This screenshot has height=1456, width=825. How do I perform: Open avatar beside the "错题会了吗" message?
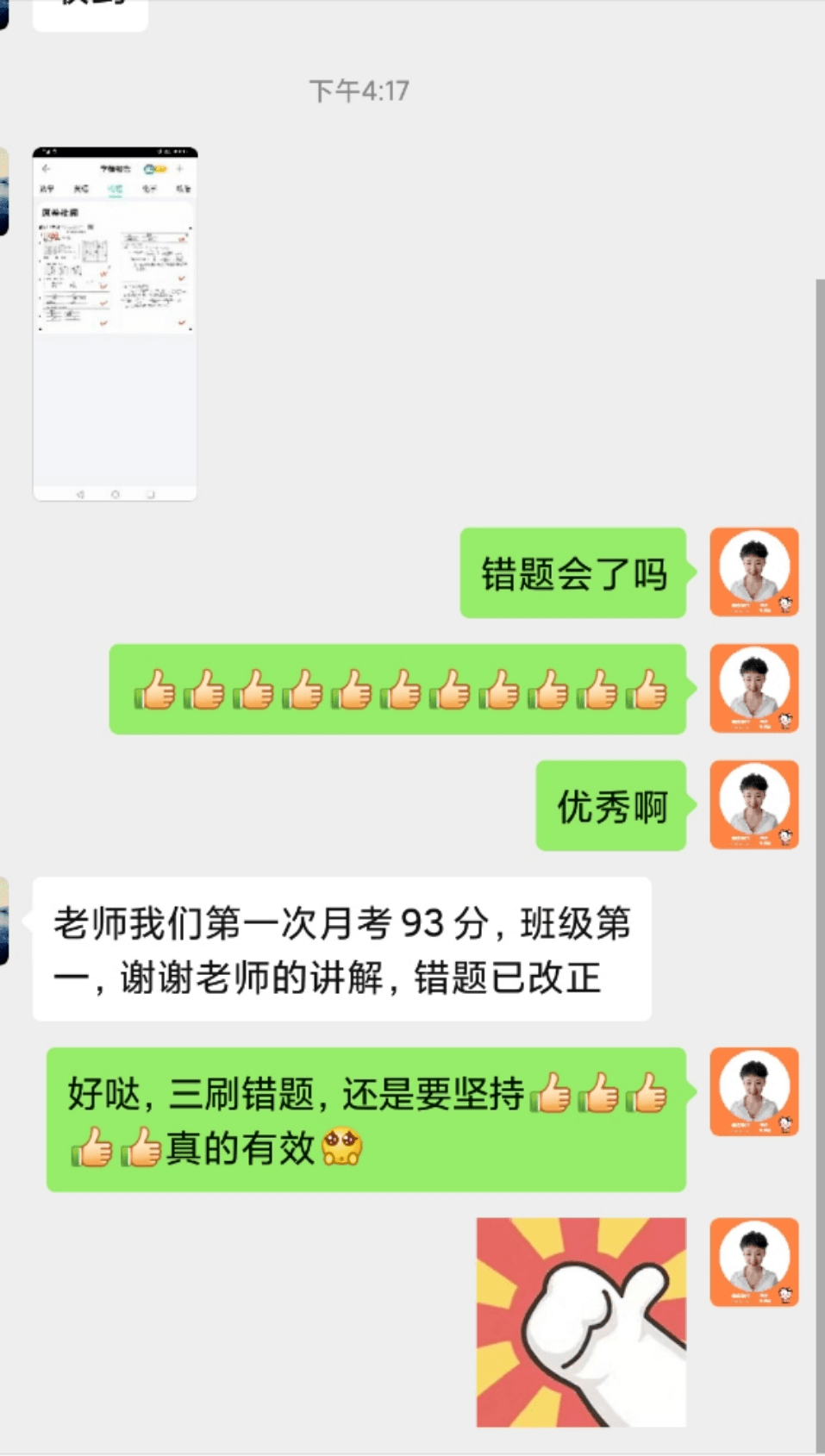(753, 572)
